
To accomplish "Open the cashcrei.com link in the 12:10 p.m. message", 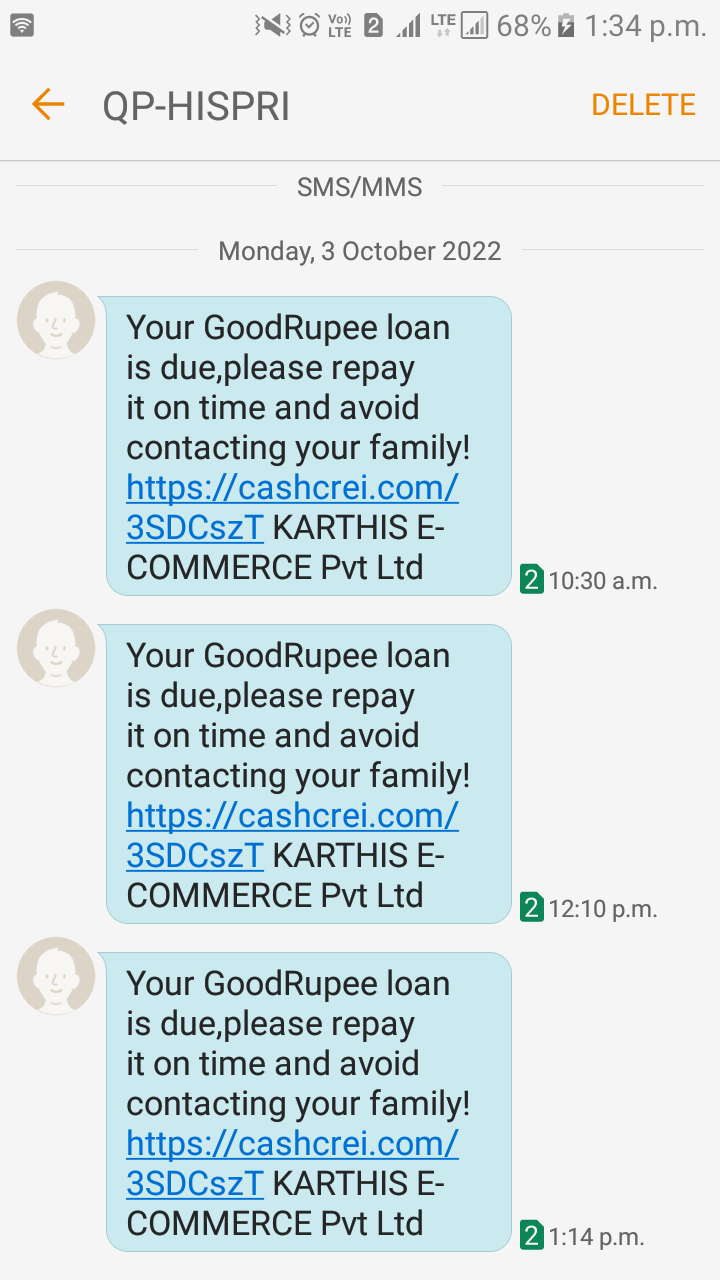I will click(x=292, y=817).
